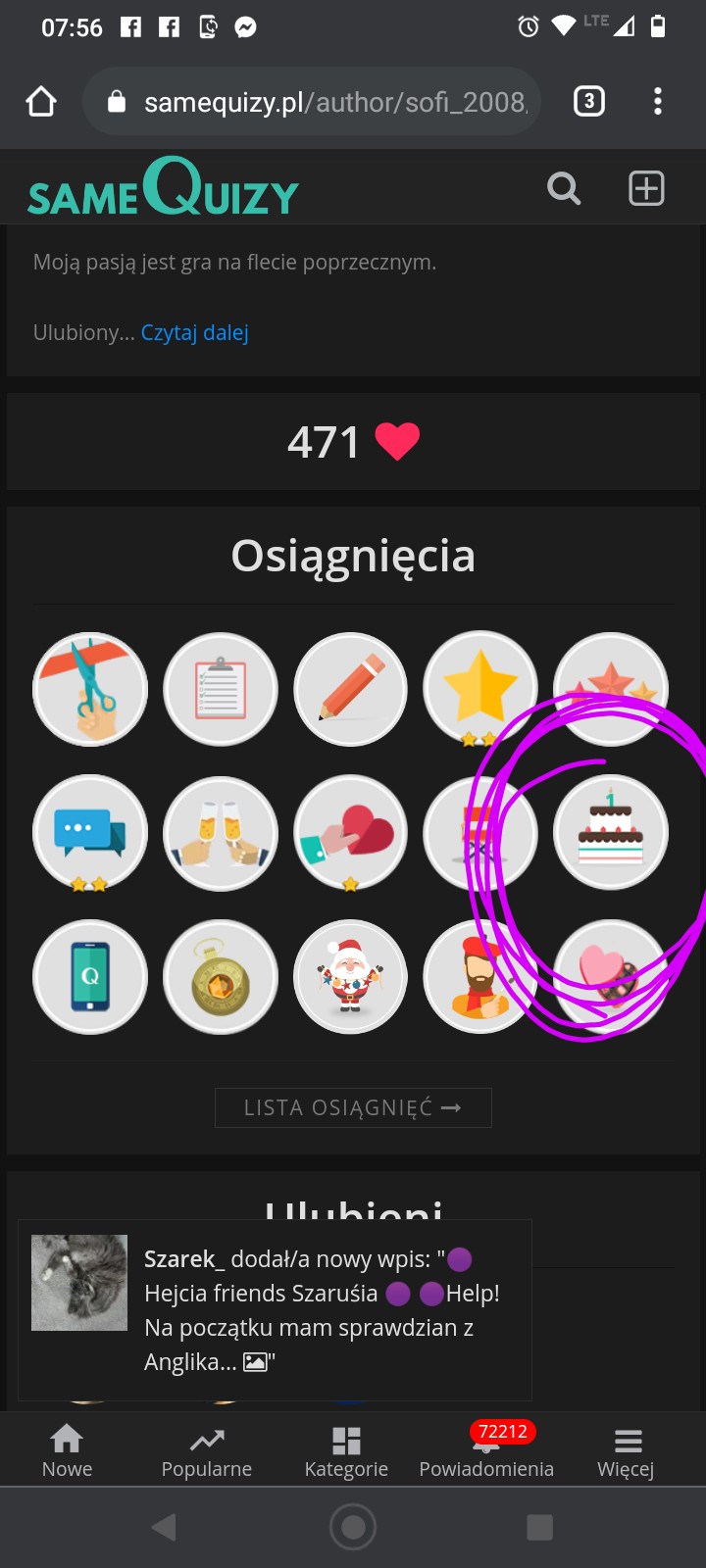
Task: Show open browser tabs
Action: 588,102
